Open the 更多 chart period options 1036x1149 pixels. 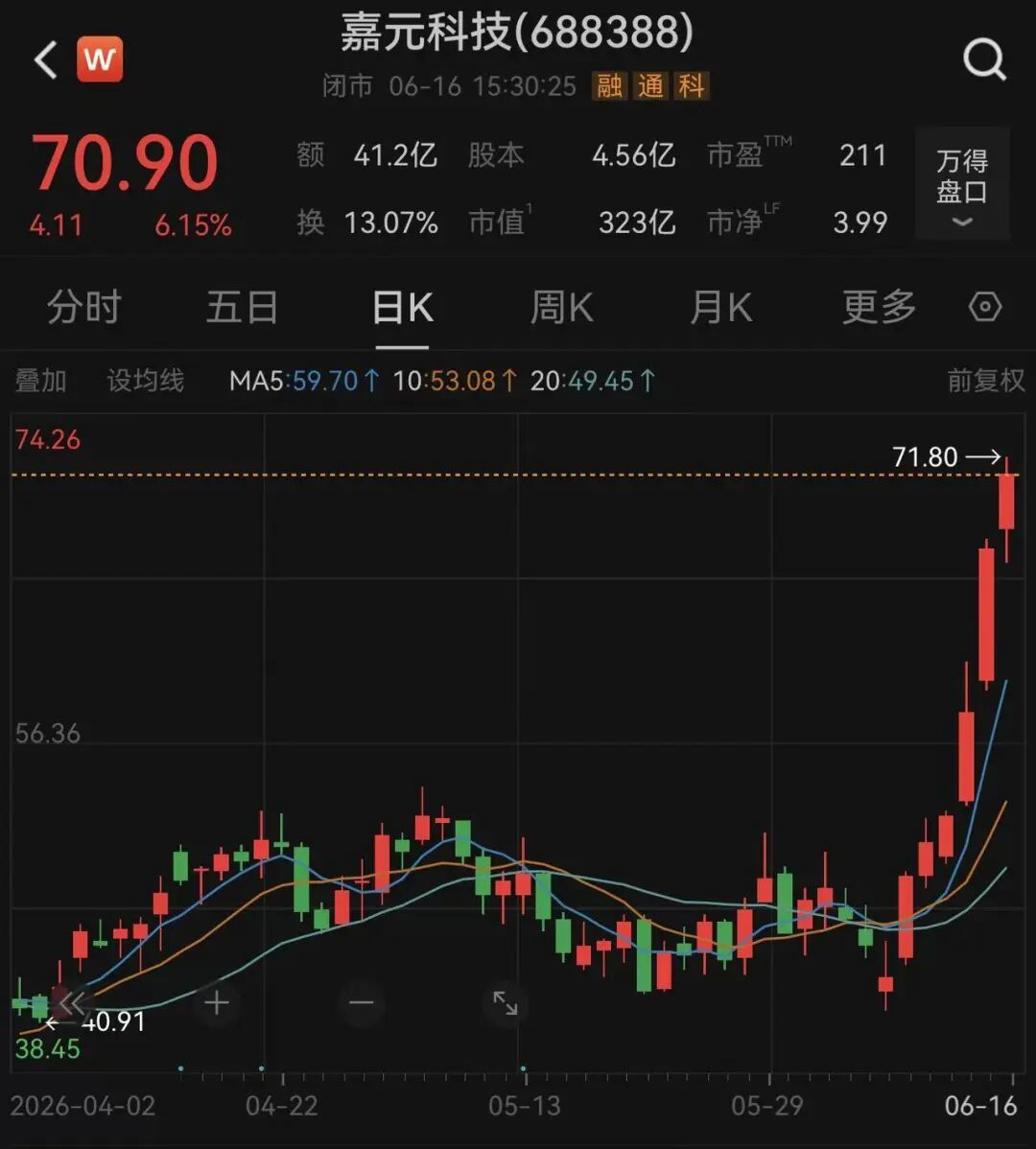coord(880,307)
